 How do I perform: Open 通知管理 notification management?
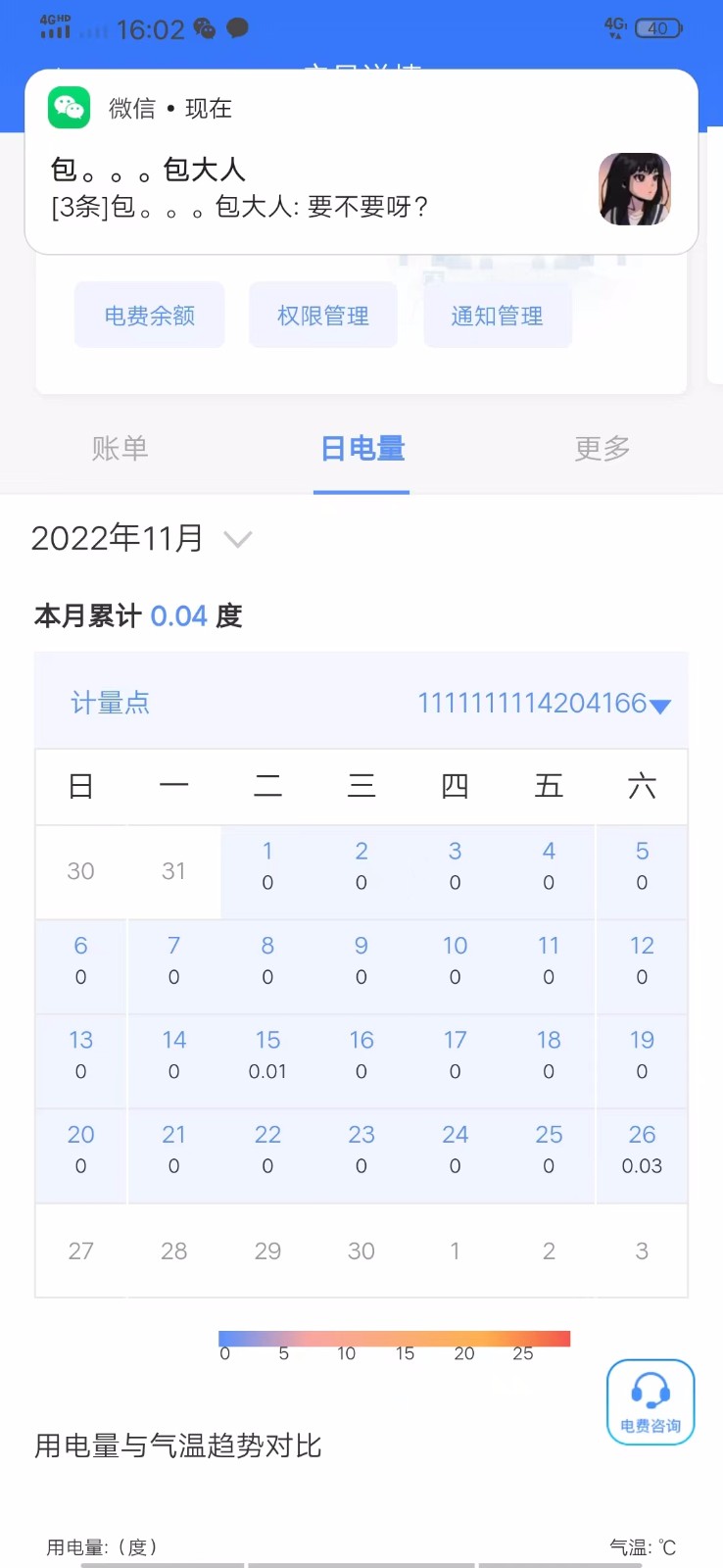(497, 316)
